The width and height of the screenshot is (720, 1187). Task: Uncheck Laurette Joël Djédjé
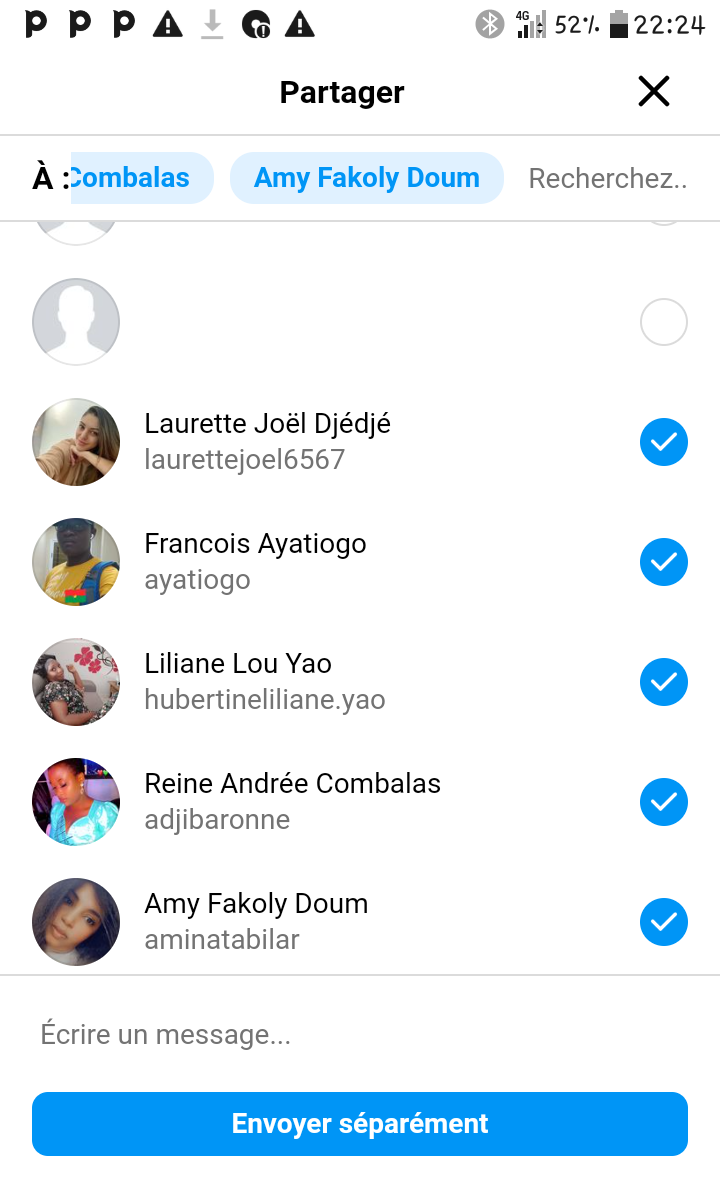[x=663, y=442]
